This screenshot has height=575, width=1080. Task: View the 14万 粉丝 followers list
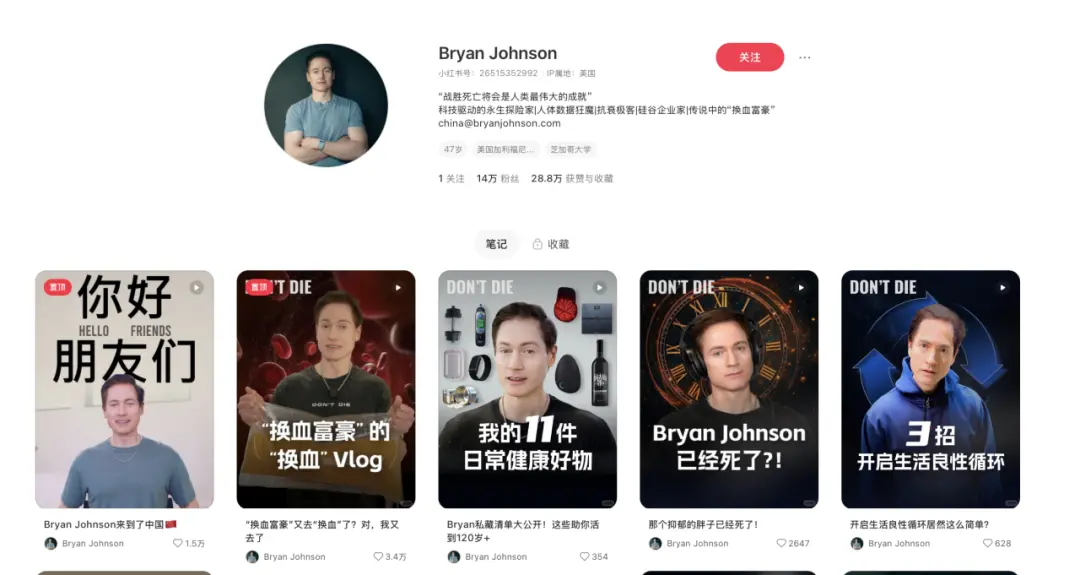497,179
